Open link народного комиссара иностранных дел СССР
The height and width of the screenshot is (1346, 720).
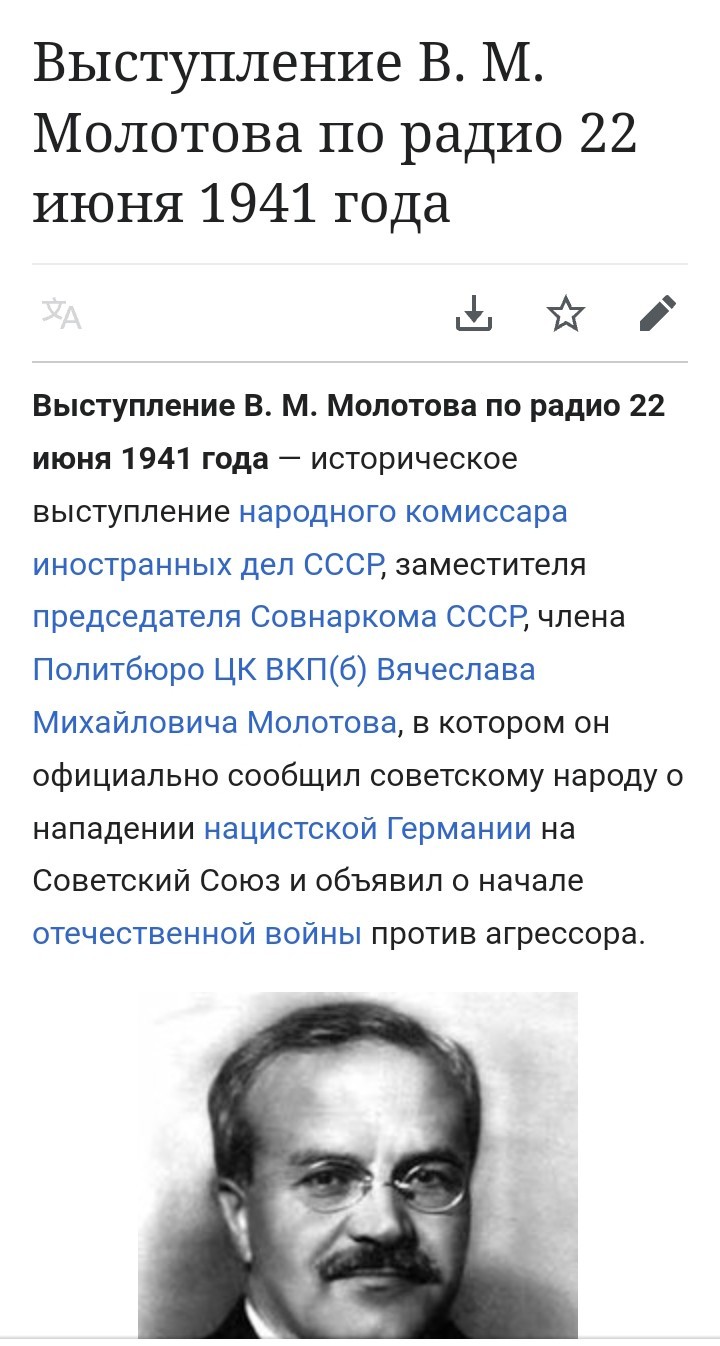403,512
